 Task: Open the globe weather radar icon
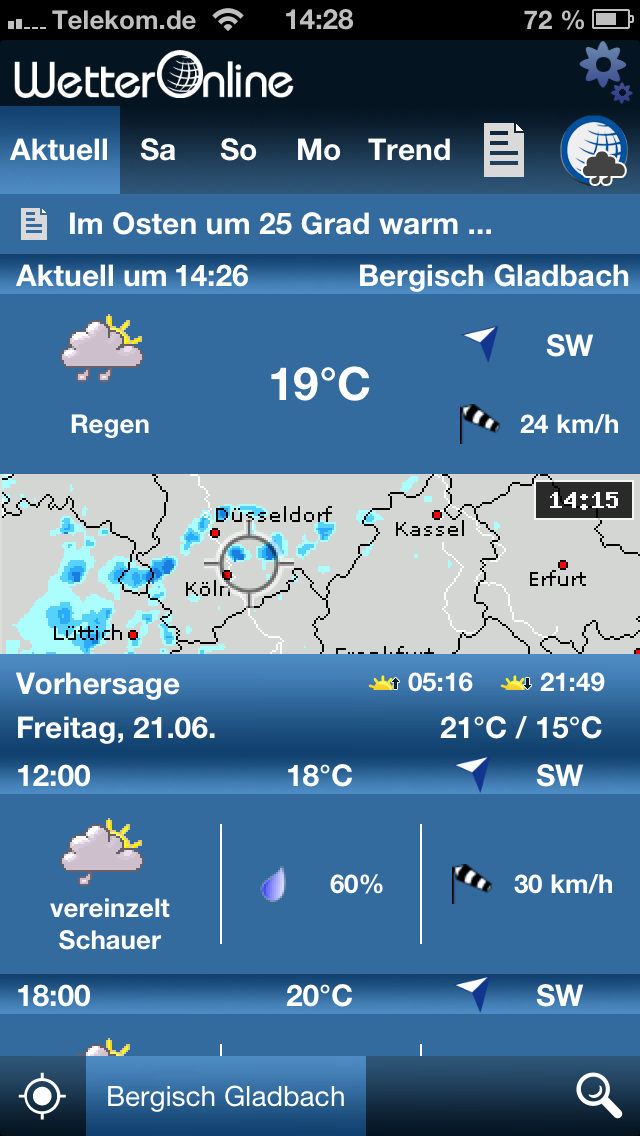pyautogui.click(x=594, y=151)
